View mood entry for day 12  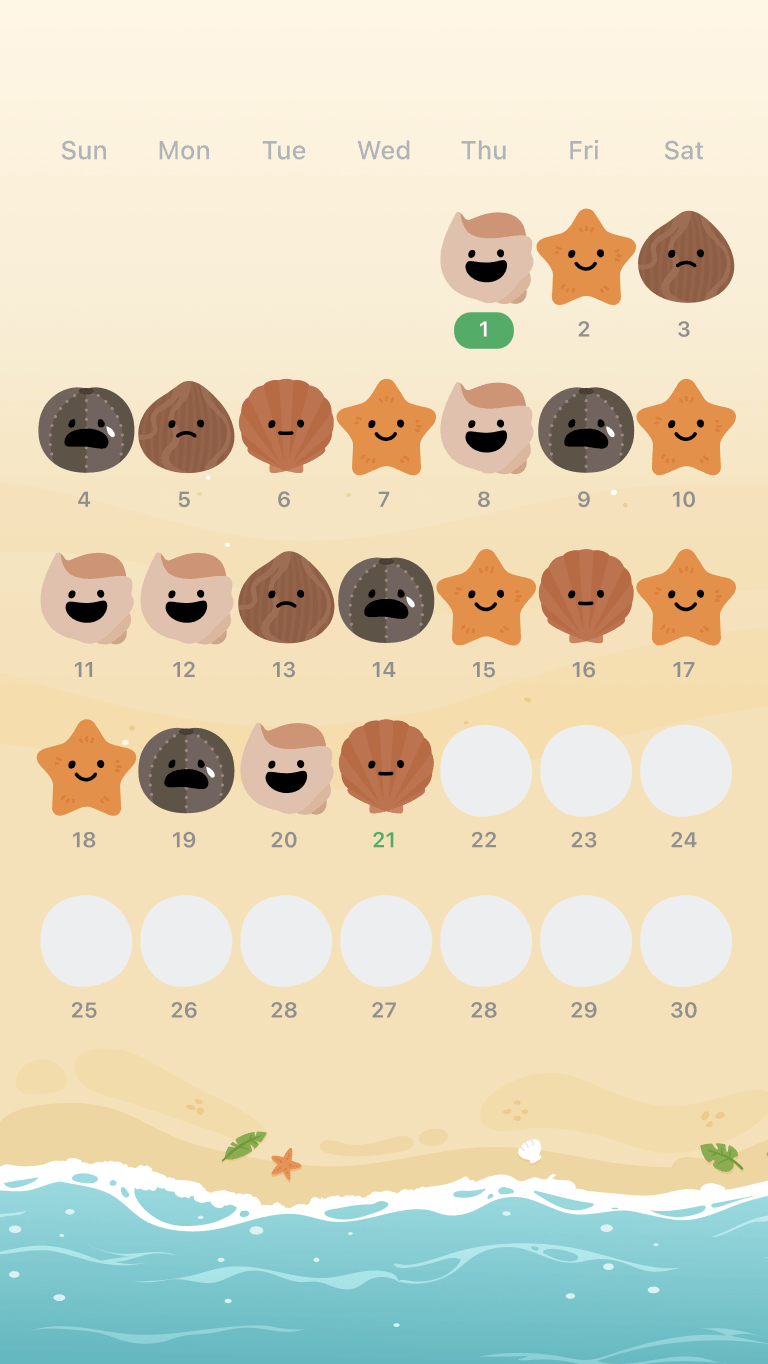pyautogui.click(x=186, y=598)
